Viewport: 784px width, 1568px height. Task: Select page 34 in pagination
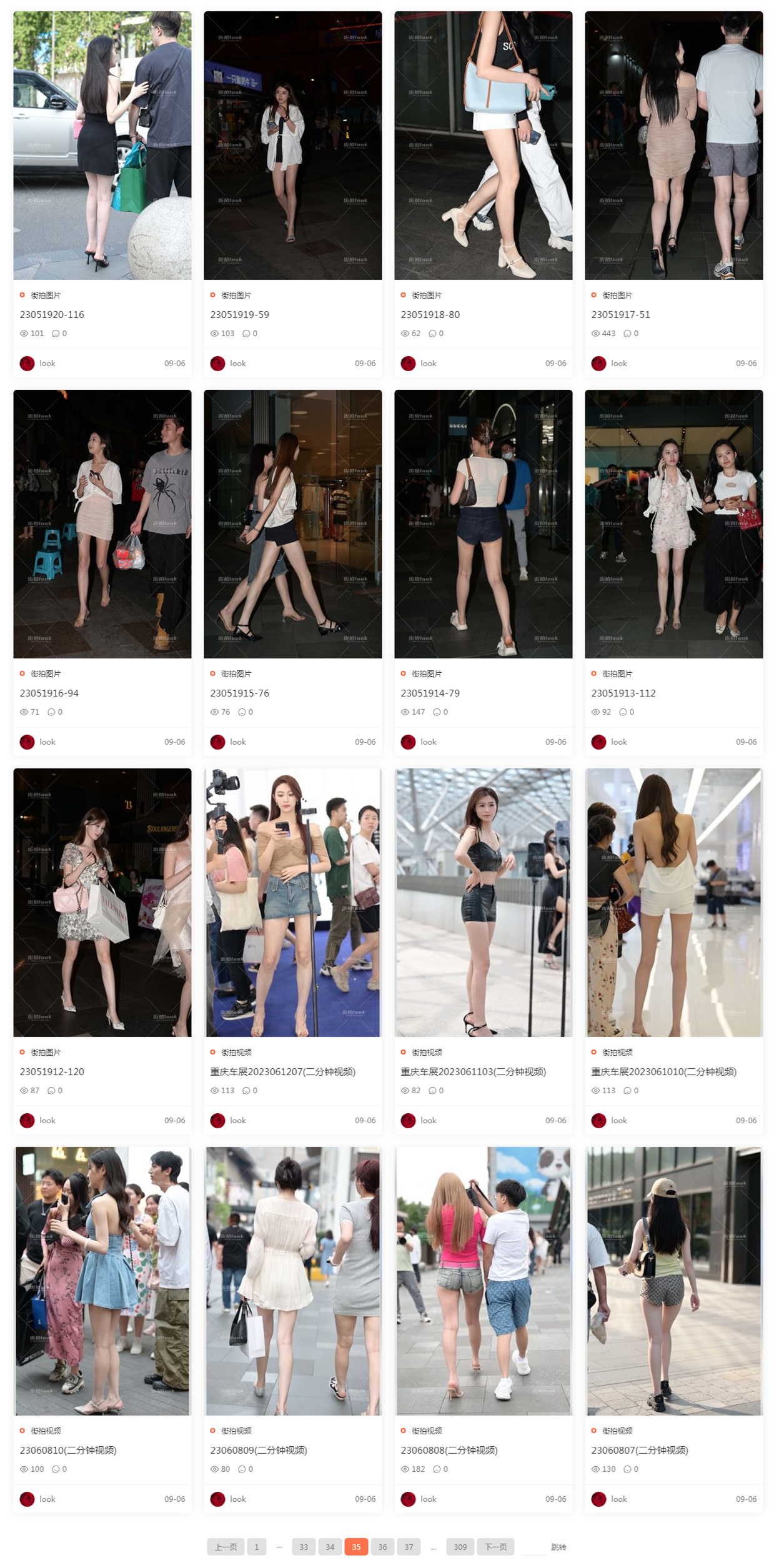pos(330,1547)
